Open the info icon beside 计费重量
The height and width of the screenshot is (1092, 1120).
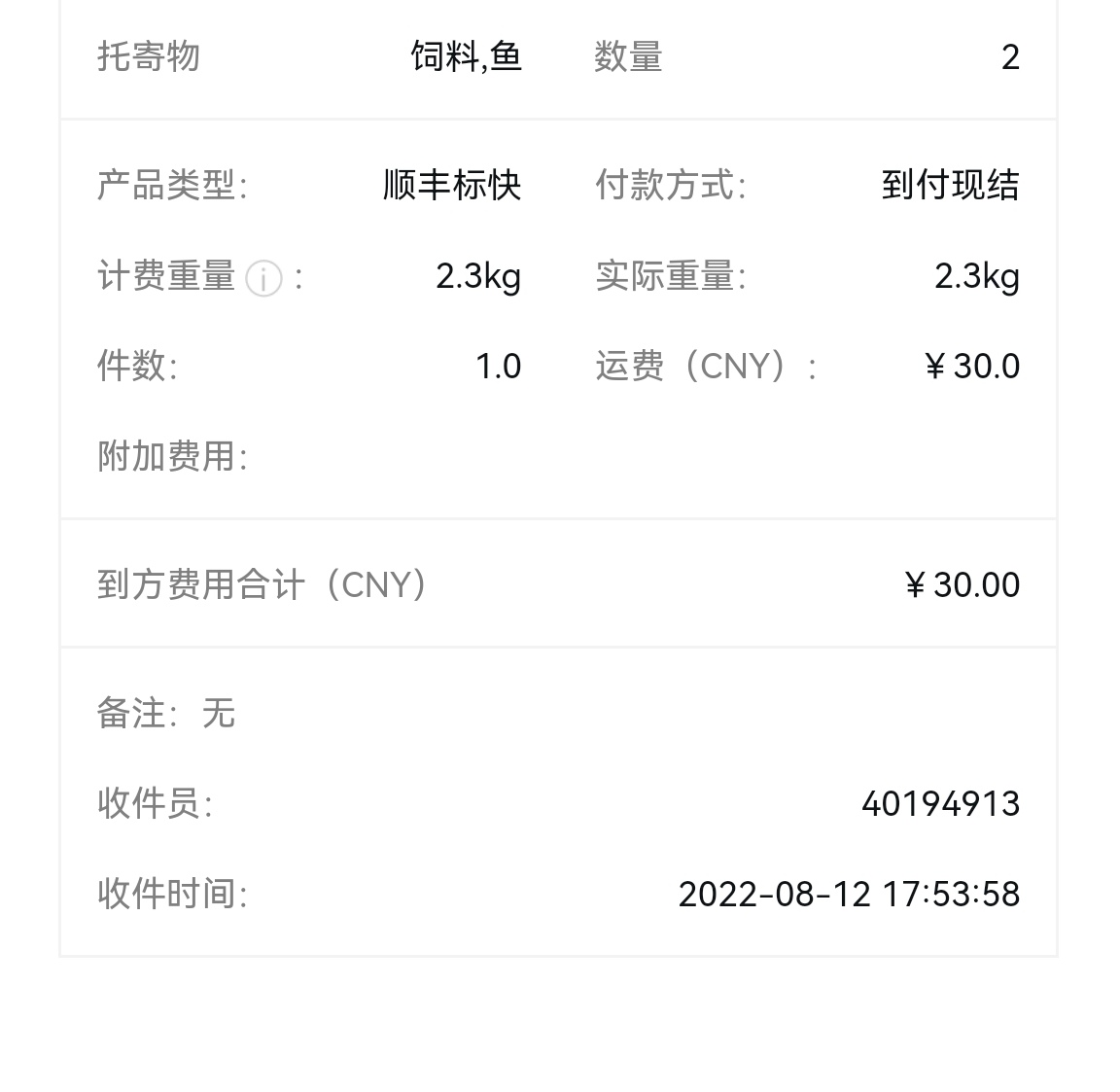[263, 279]
